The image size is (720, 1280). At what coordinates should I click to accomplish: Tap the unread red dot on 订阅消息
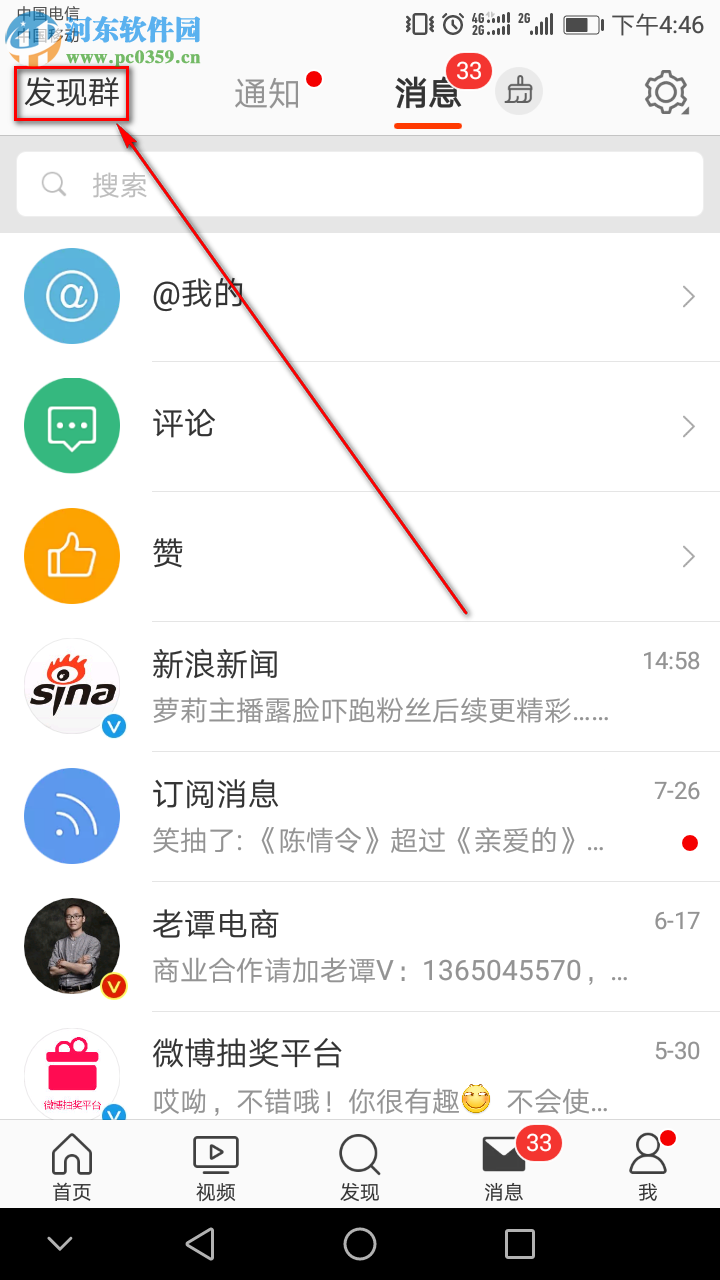coord(690,843)
